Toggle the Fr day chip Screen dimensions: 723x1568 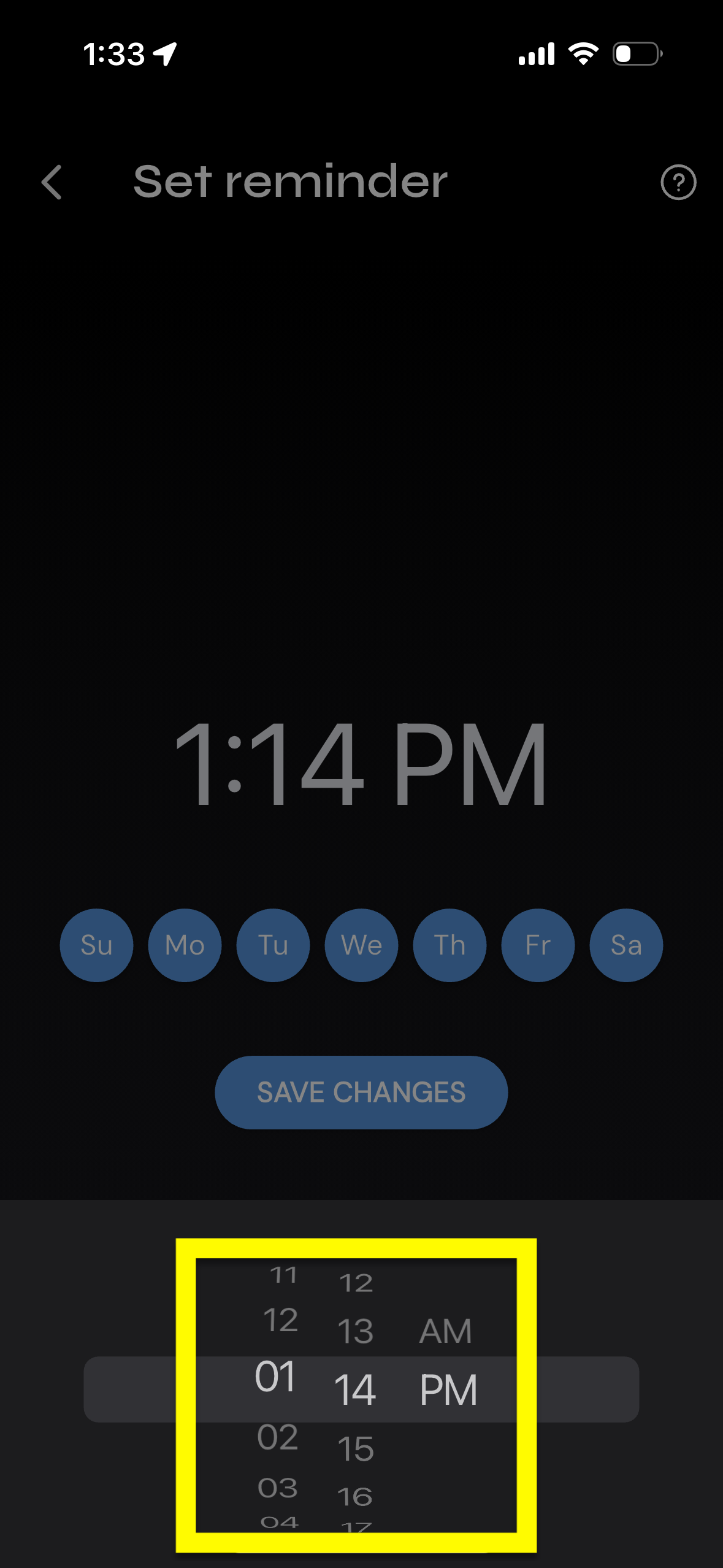click(538, 945)
